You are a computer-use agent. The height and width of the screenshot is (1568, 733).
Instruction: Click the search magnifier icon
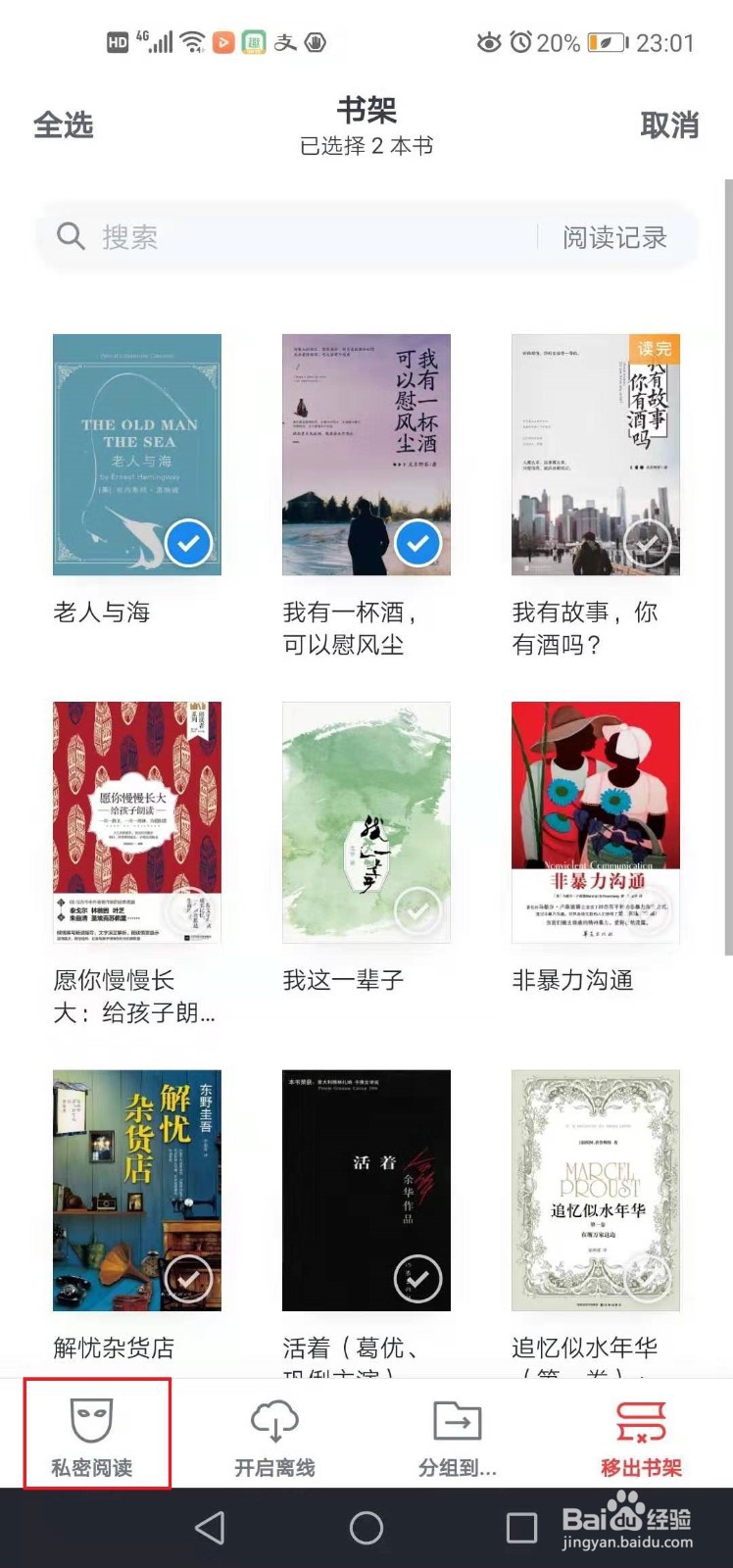[x=71, y=235]
